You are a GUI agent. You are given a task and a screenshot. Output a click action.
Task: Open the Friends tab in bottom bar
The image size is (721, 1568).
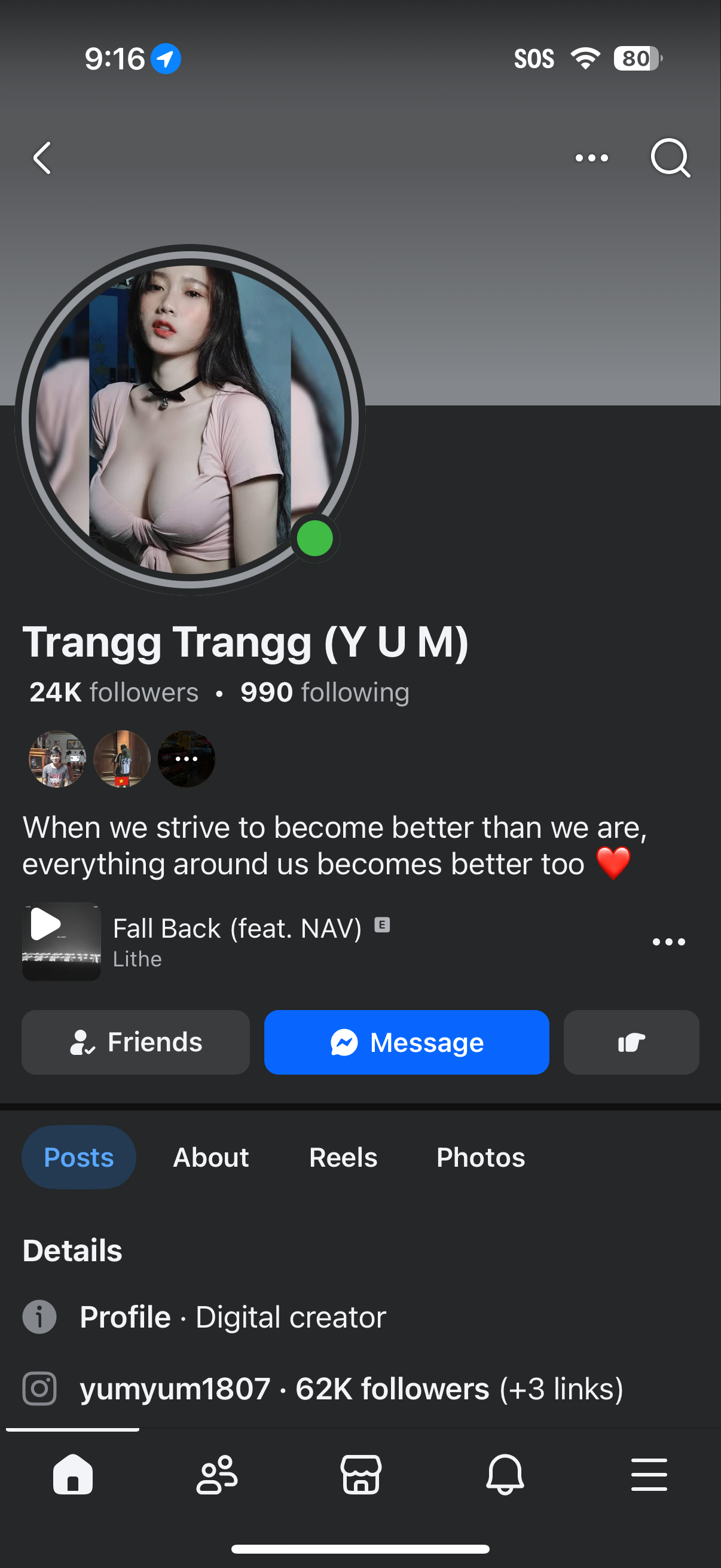pyautogui.click(x=216, y=1474)
